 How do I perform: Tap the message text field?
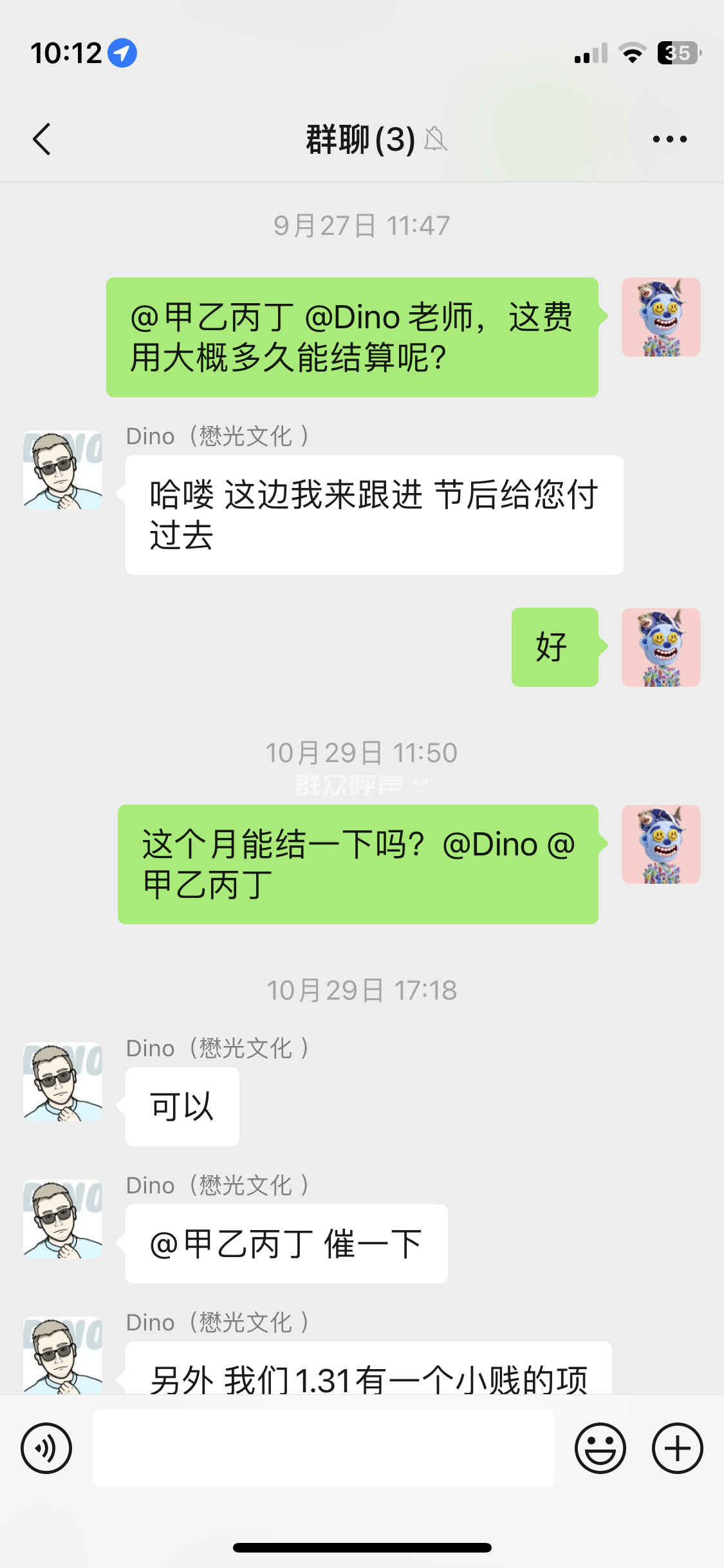(x=323, y=1448)
